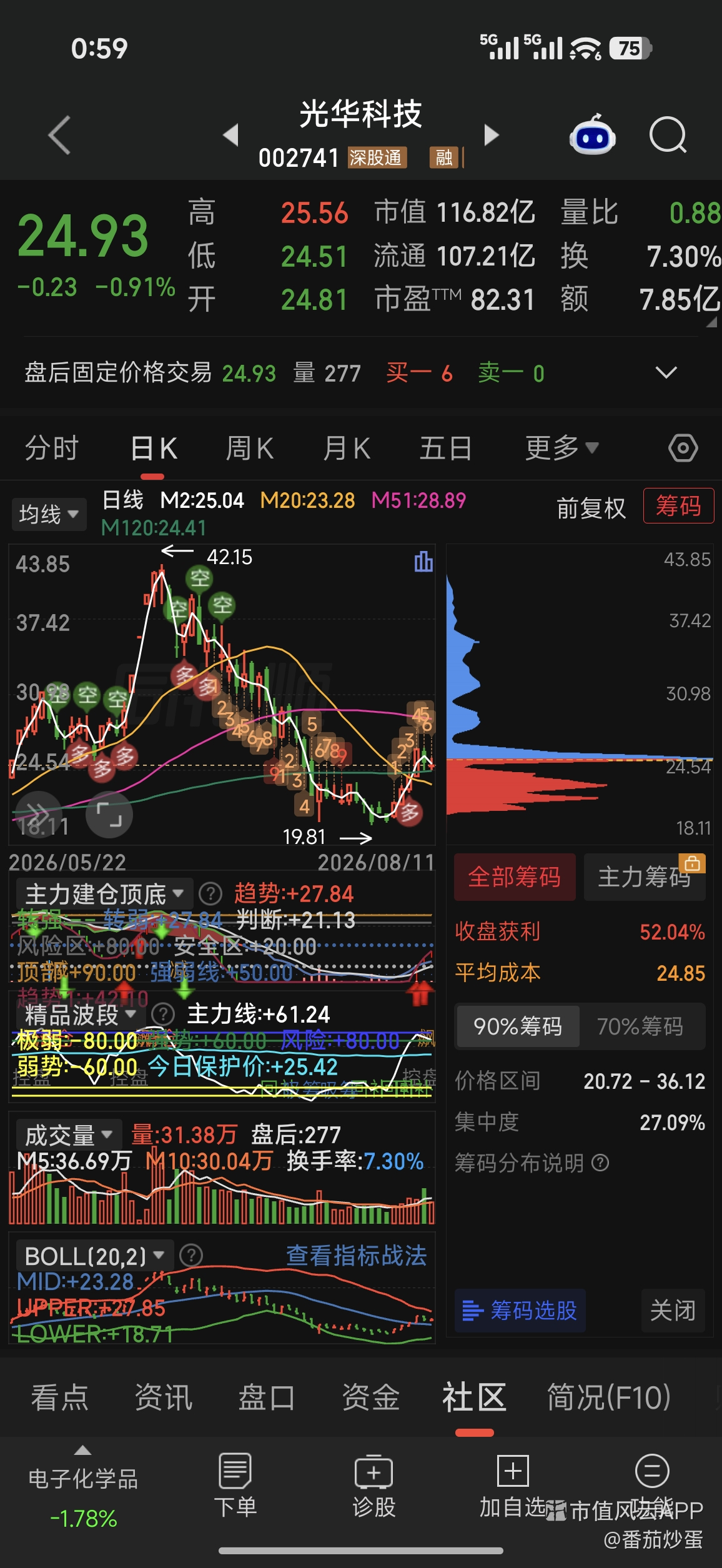Viewport: 722px width, 1568px height.
Task: Go back with the top-left arrow
Action: click(60, 135)
